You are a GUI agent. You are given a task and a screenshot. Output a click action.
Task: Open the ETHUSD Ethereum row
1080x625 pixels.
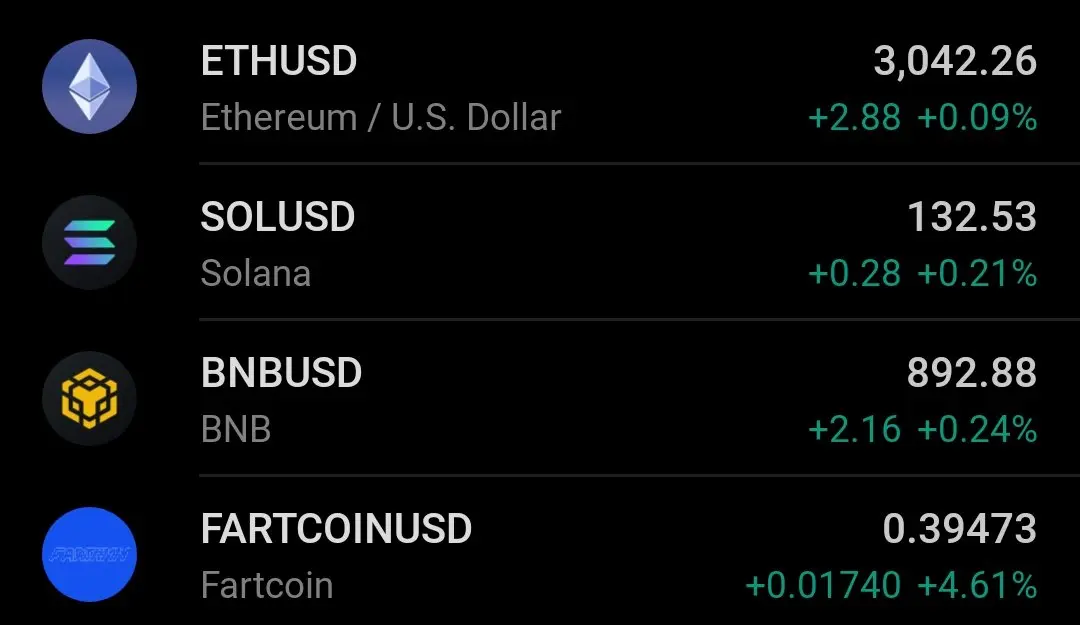tap(540, 88)
